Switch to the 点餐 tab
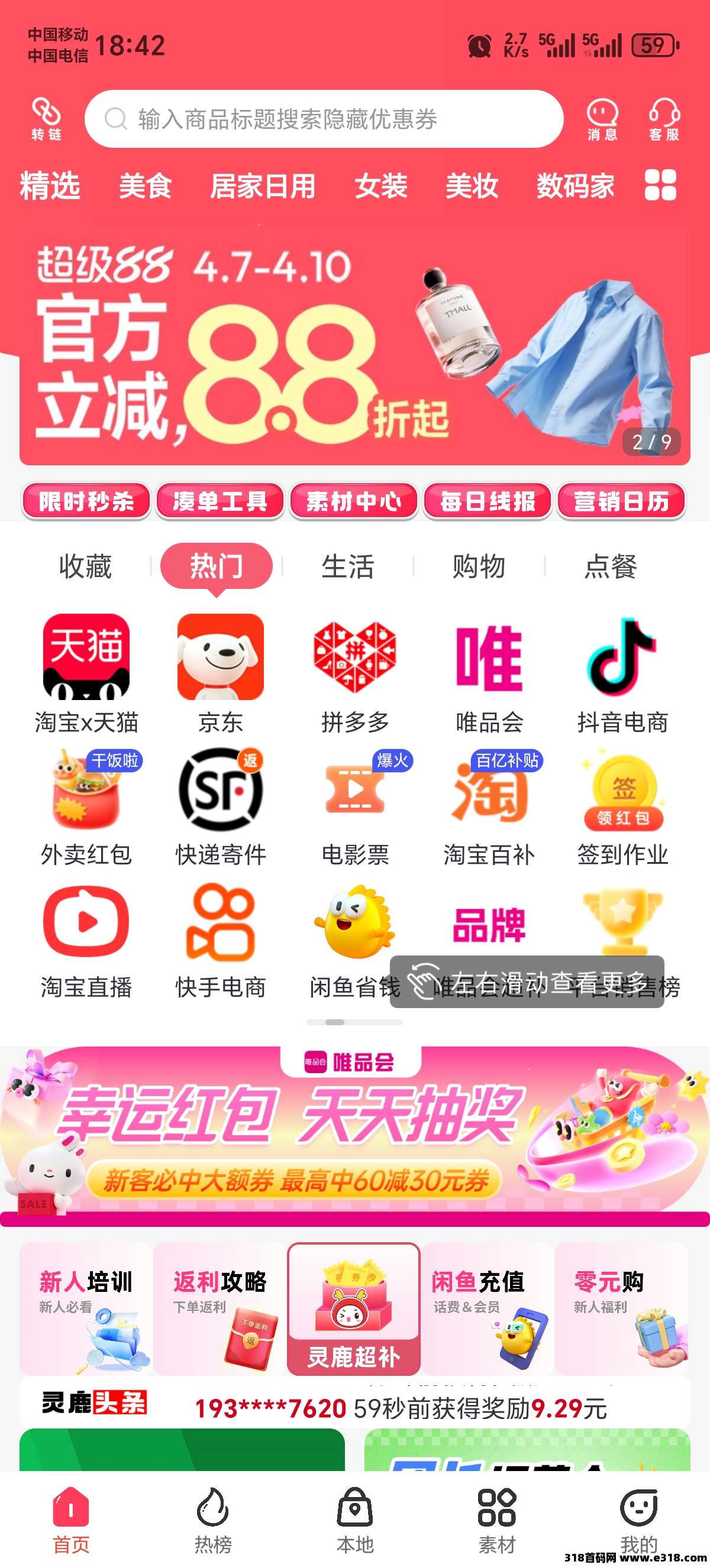 click(x=610, y=566)
